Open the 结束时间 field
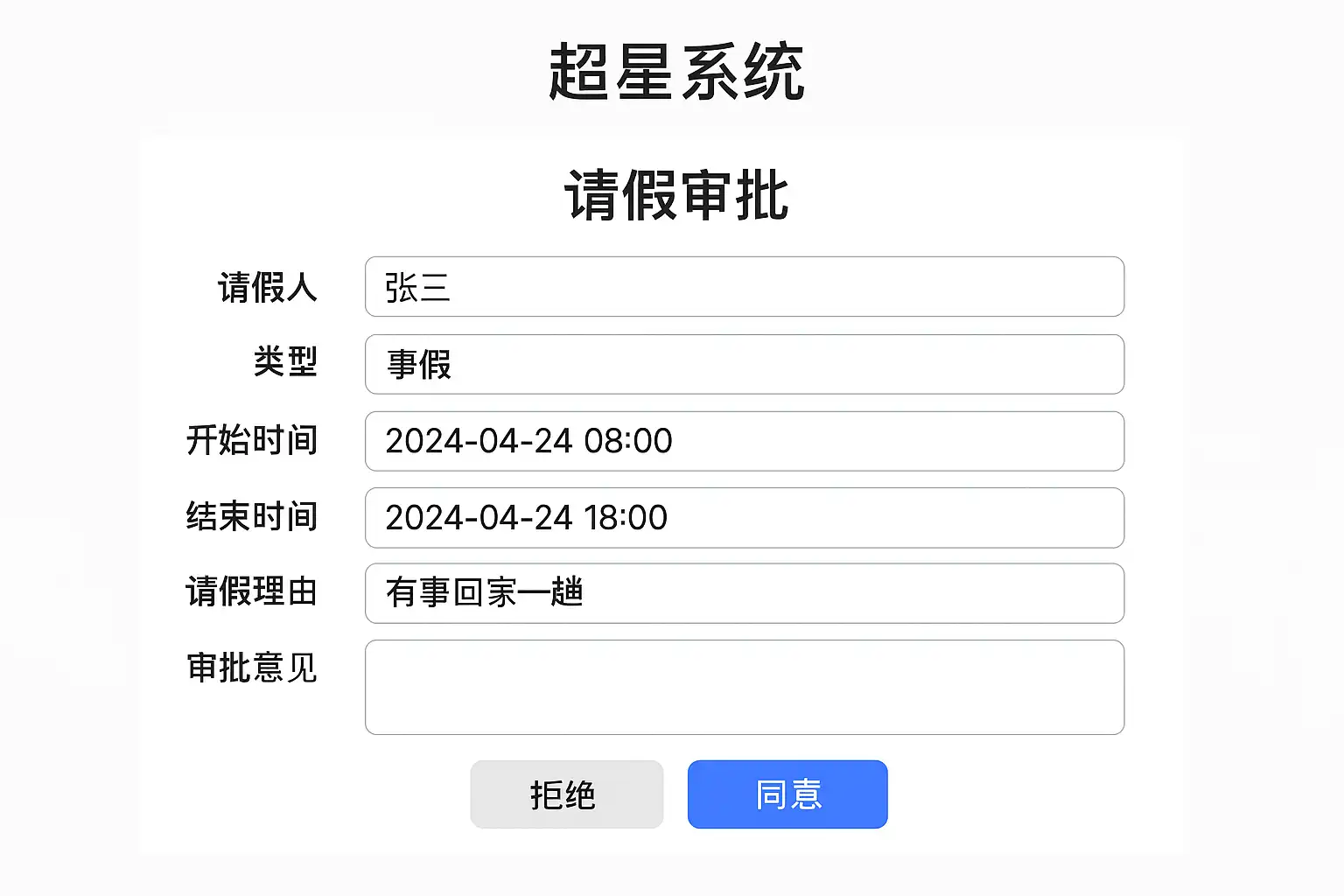The width and height of the screenshot is (1344, 896). pyautogui.click(x=744, y=518)
